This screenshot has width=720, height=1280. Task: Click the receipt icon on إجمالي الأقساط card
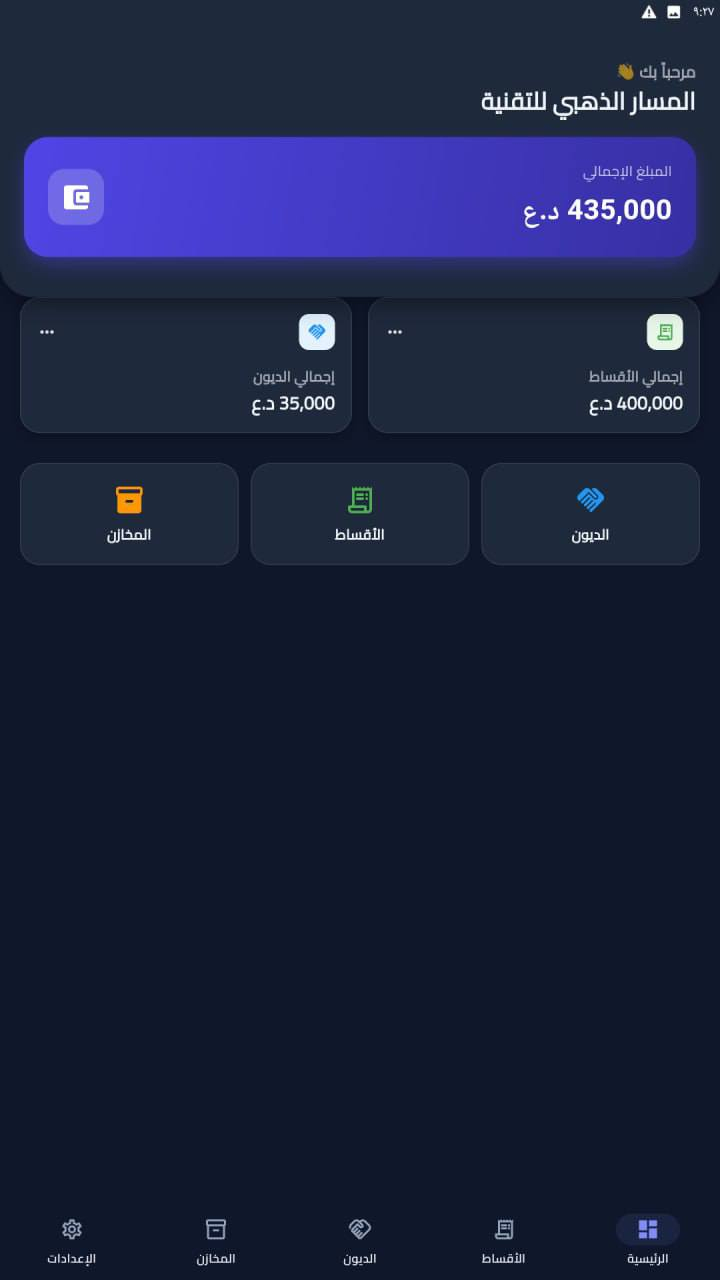(665, 332)
